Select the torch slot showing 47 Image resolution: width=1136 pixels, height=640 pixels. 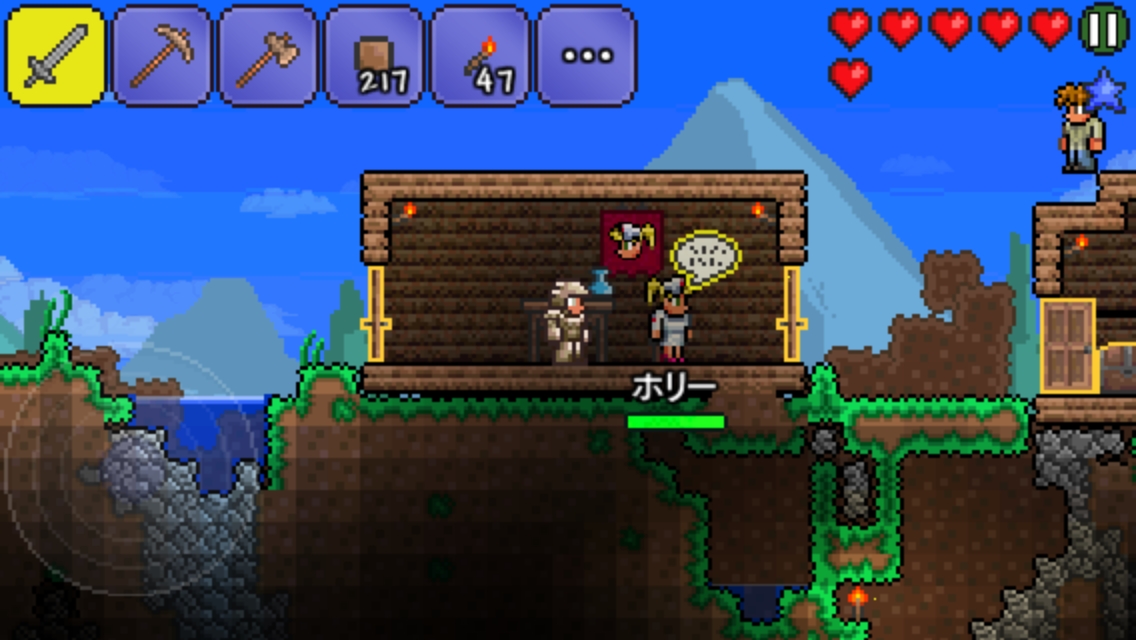click(x=480, y=56)
